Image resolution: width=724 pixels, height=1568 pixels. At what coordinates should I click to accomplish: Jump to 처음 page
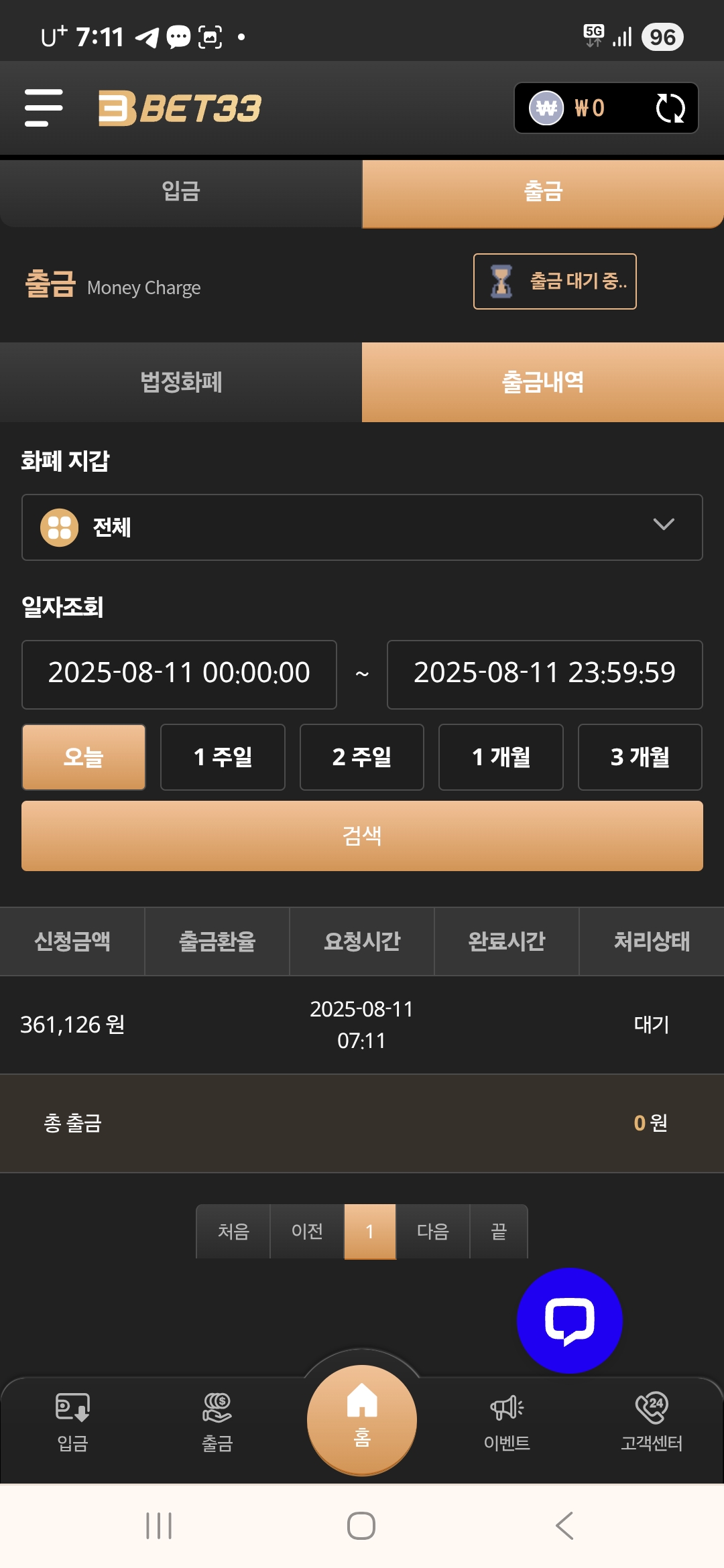(233, 1232)
